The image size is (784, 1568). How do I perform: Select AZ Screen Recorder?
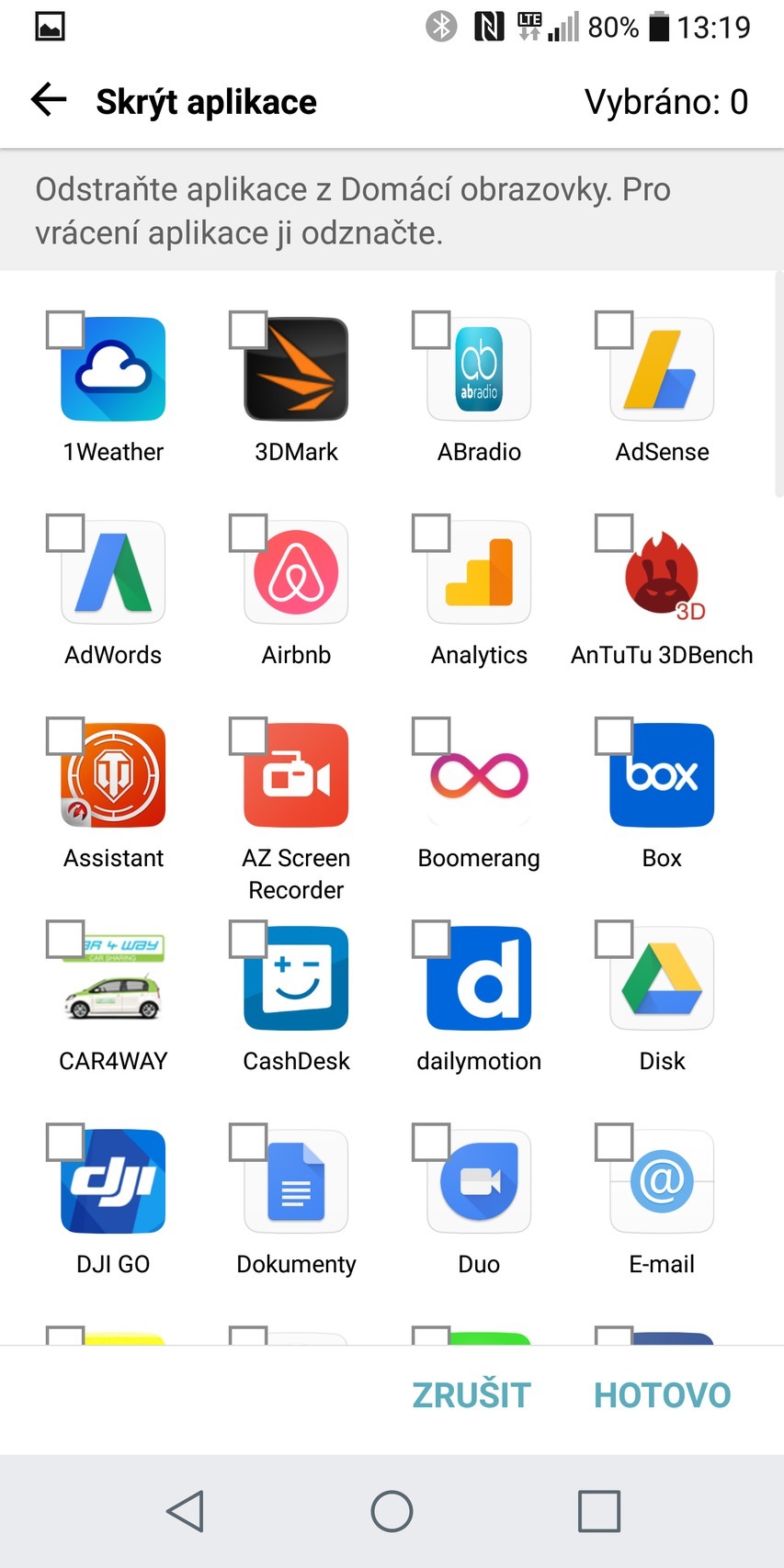pyautogui.click(x=248, y=737)
